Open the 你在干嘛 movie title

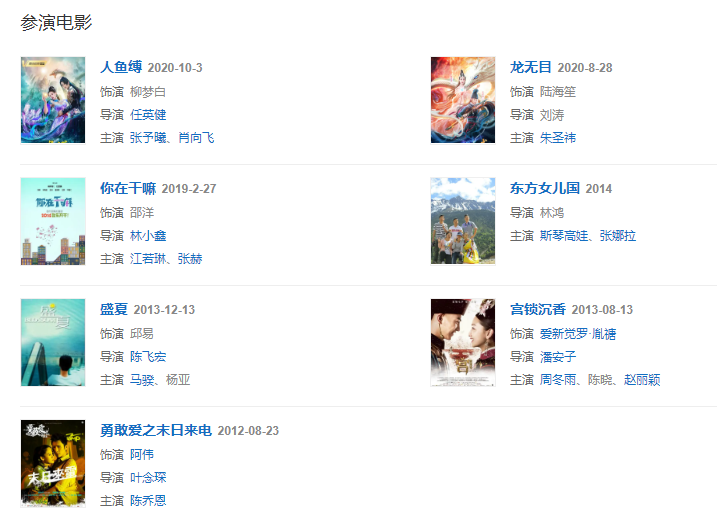click(128, 188)
